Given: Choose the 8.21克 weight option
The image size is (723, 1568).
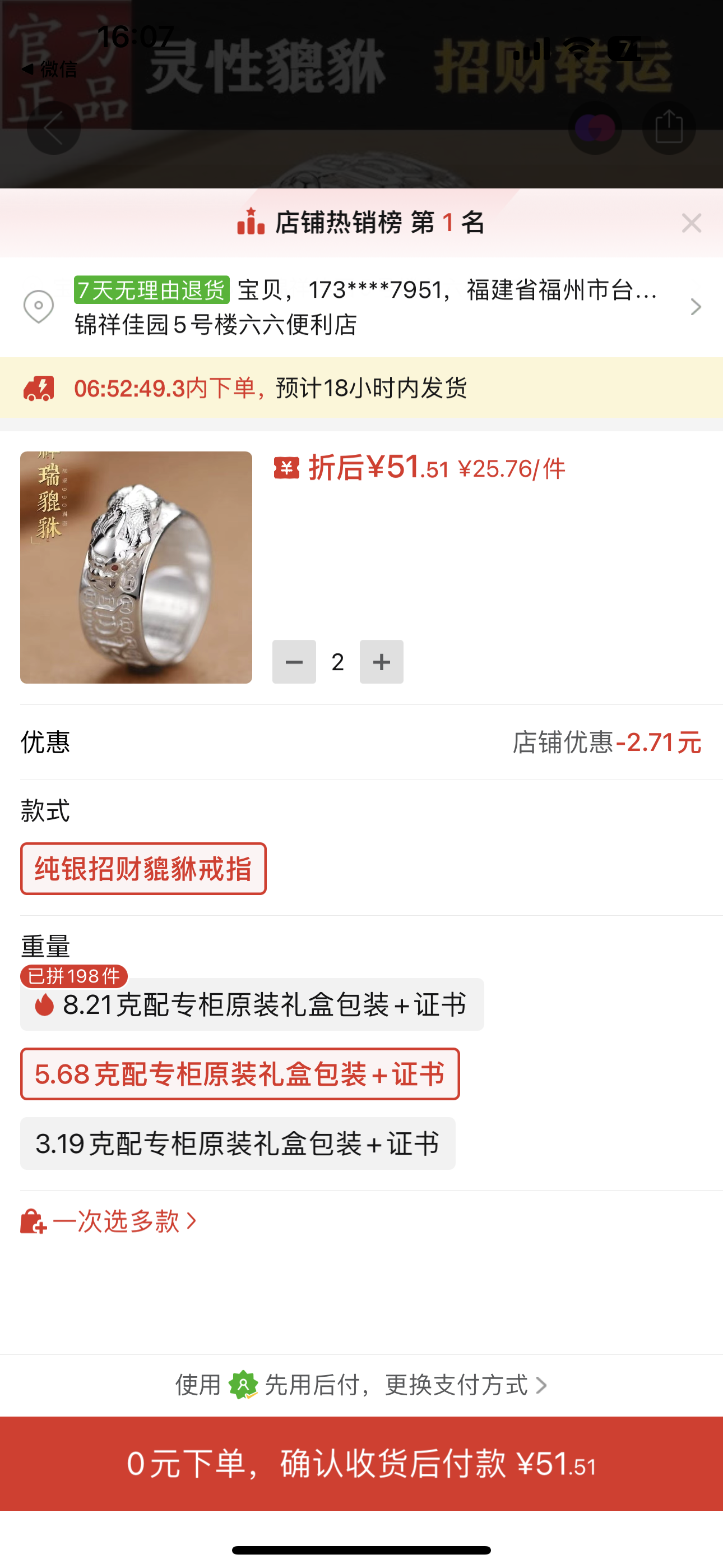Looking at the screenshot, I should (252, 1005).
